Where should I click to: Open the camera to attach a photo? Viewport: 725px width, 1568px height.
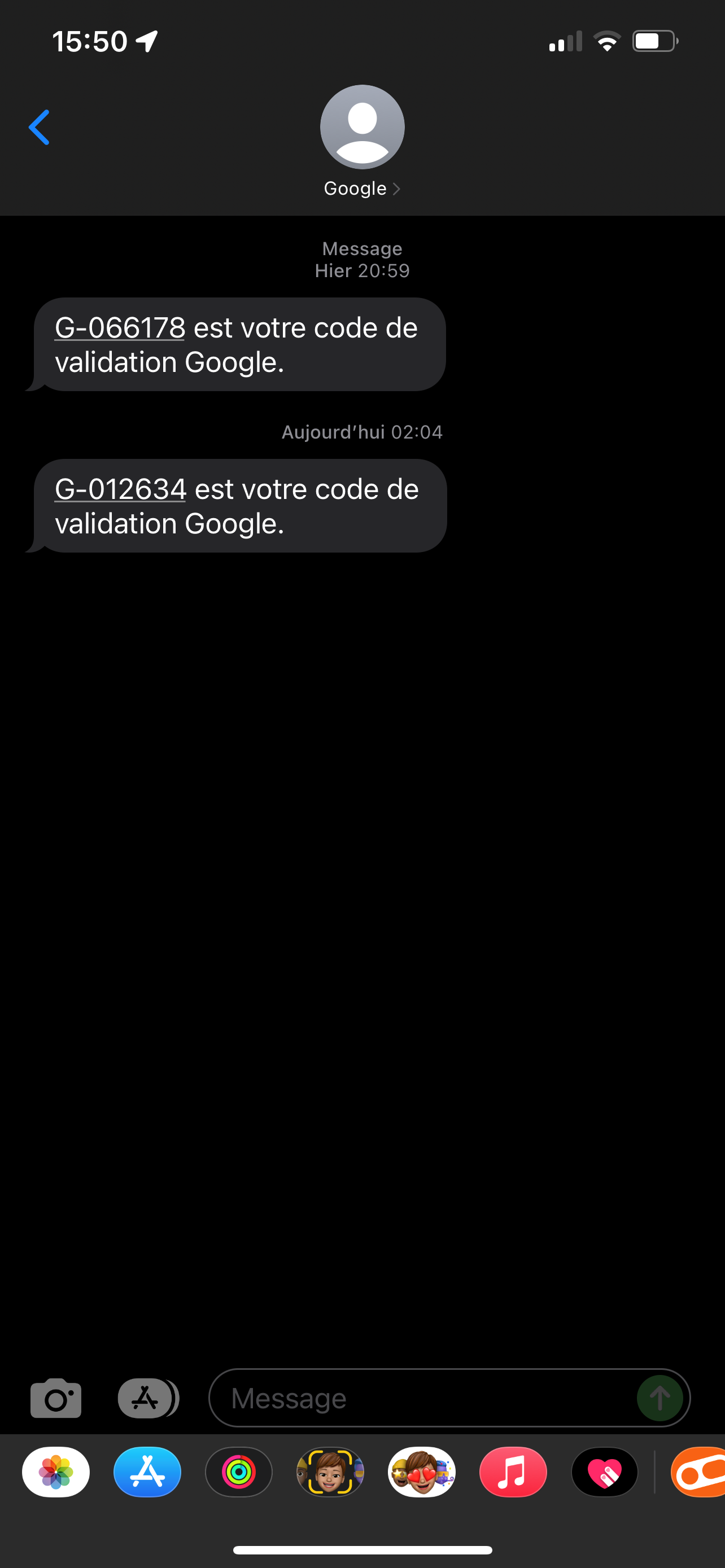[x=56, y=1398]
